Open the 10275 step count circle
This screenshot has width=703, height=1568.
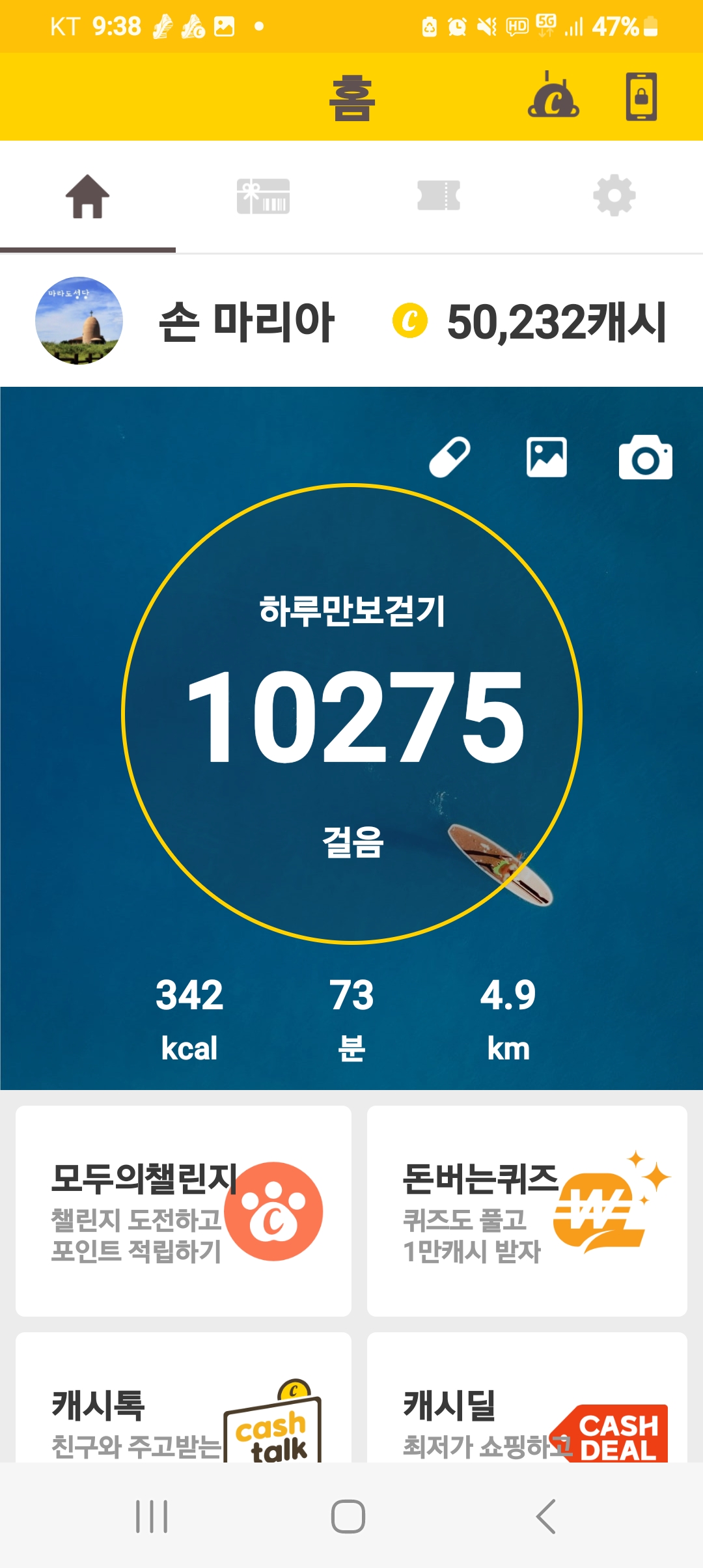tap(351, 714)
